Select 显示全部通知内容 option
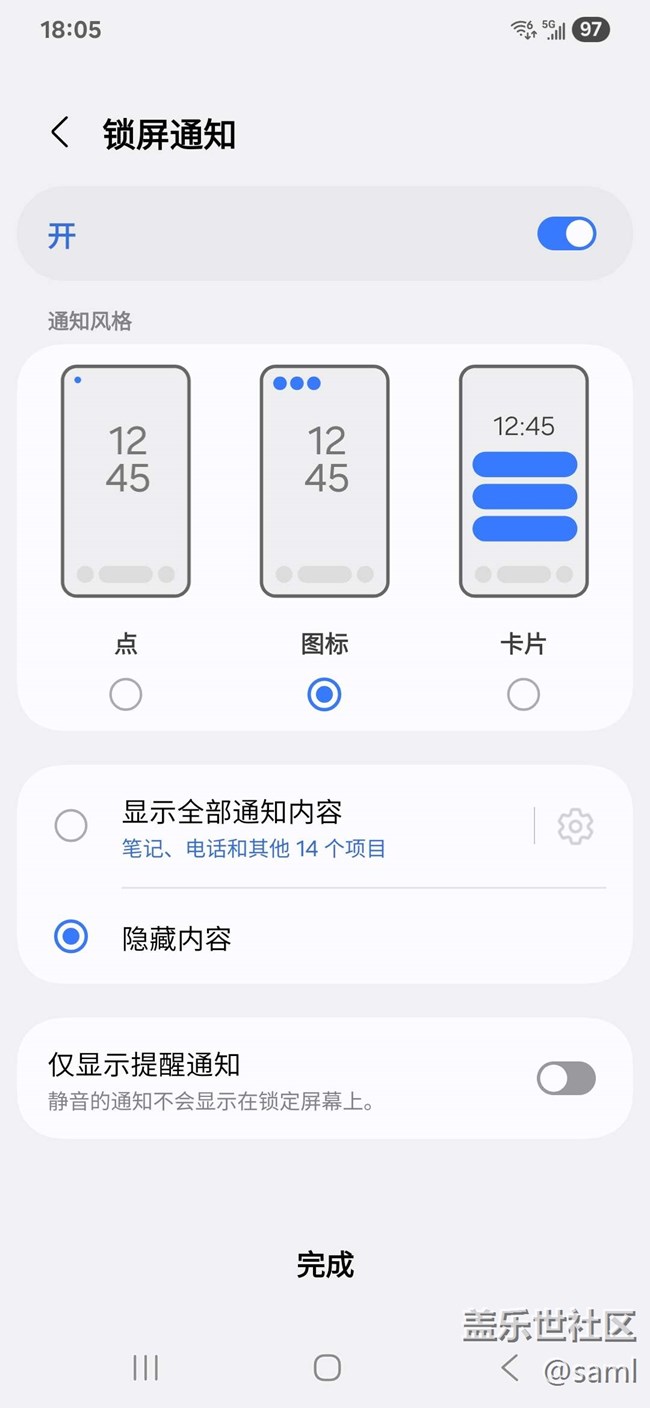This screenshot has width=650, height=1408. click(71, 826)
